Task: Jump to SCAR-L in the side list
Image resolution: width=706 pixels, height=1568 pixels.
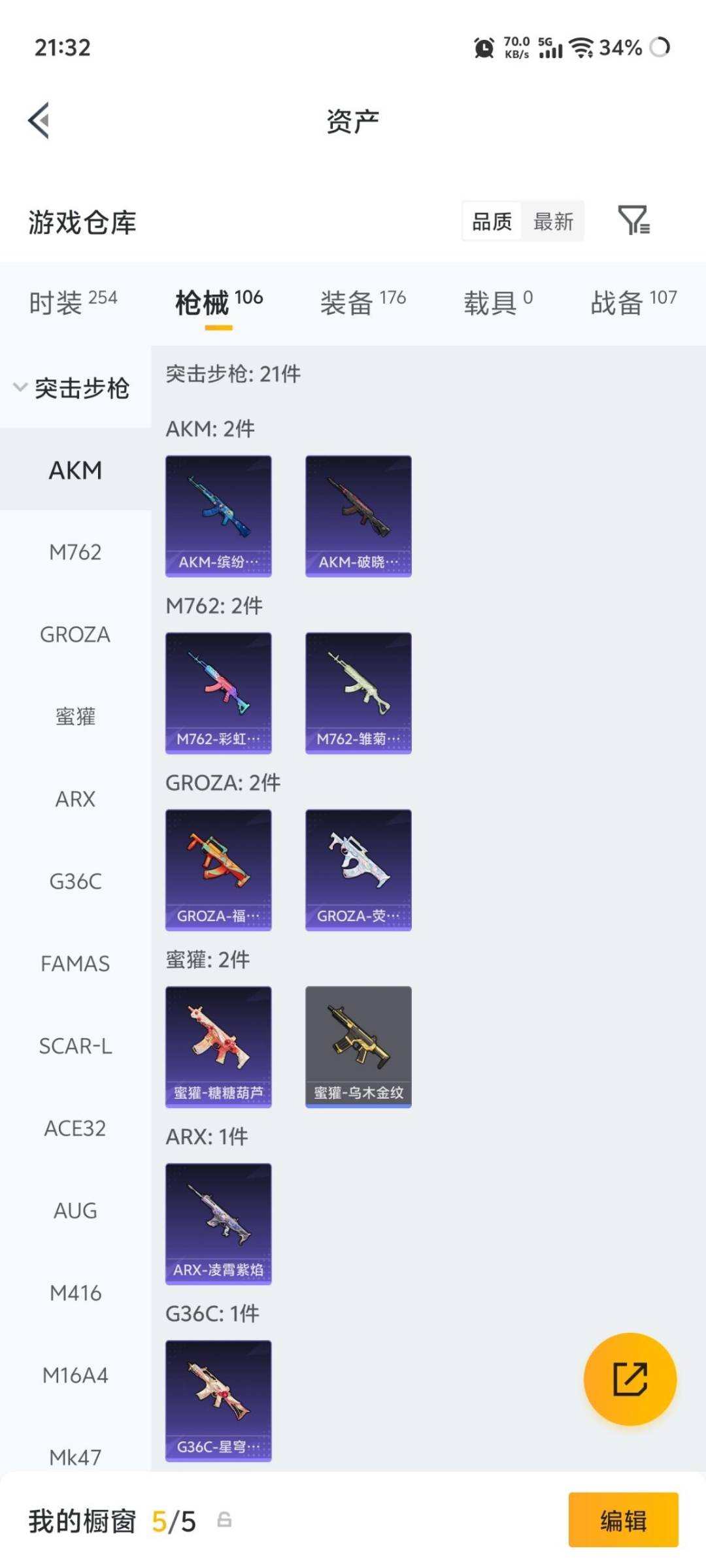Action: pos(75,1046)
